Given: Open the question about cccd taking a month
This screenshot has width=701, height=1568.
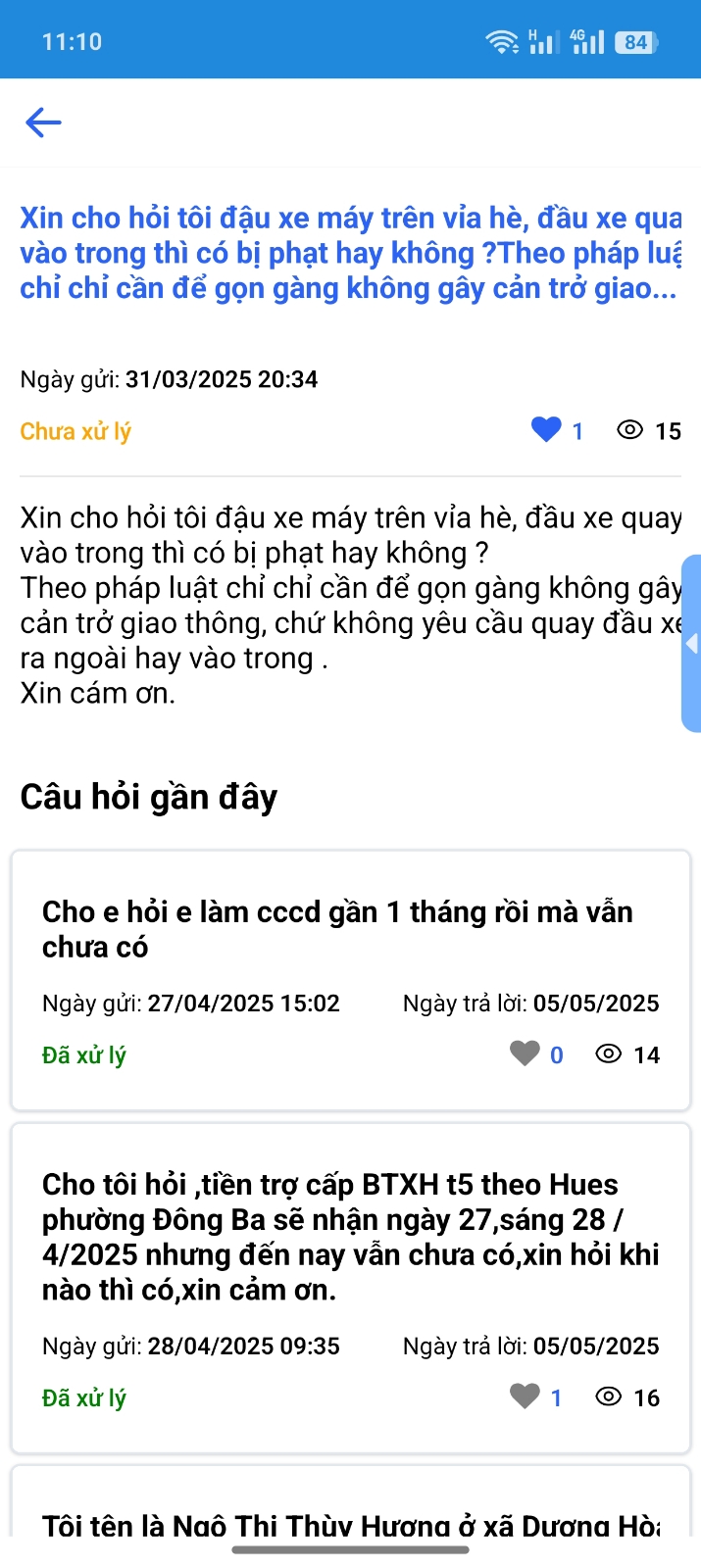Looking at the screenshot, I should click(x=338, y=929).
